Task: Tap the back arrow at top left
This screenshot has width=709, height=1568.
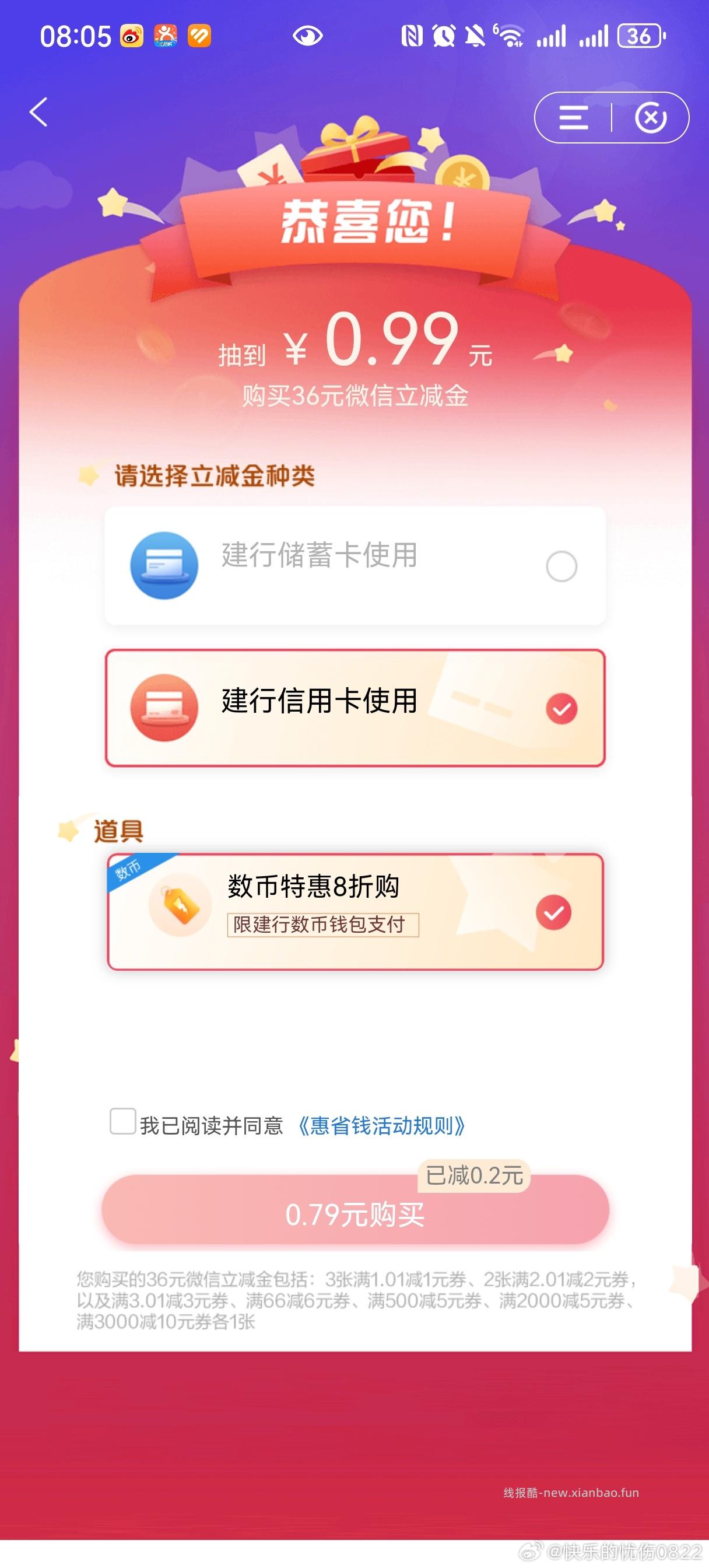Action: tap(38, 113)
